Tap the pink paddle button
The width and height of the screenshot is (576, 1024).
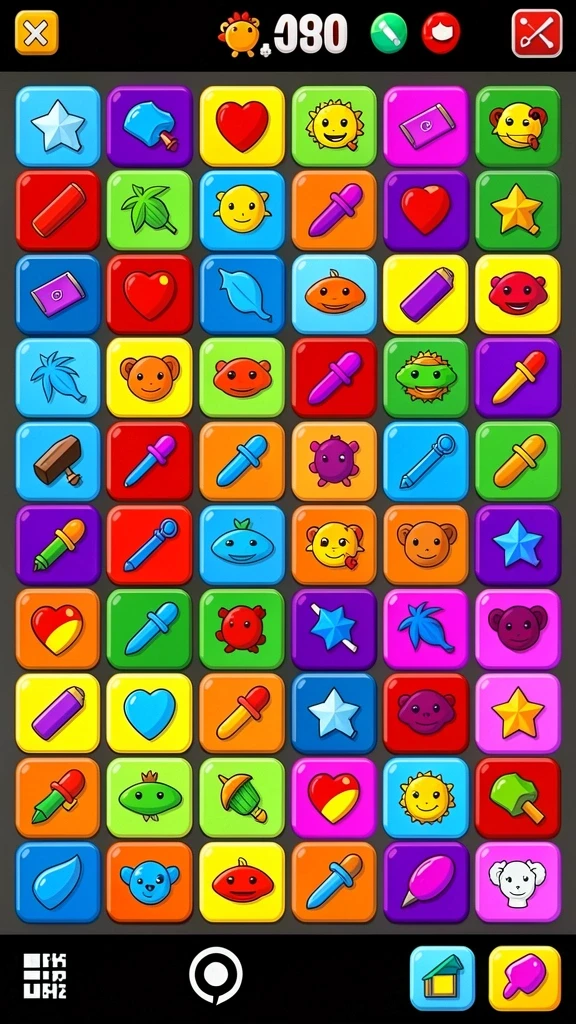click(x=524, y=978)
